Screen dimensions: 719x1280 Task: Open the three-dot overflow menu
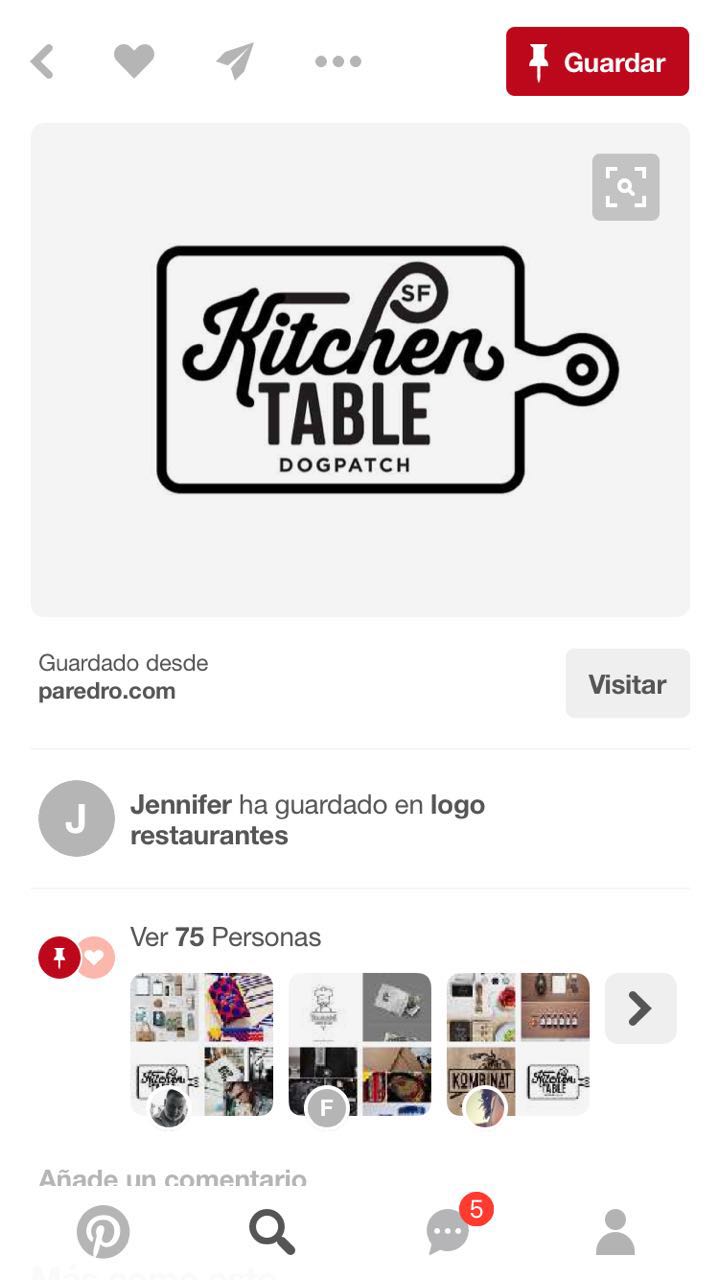(x=338, y=62)
